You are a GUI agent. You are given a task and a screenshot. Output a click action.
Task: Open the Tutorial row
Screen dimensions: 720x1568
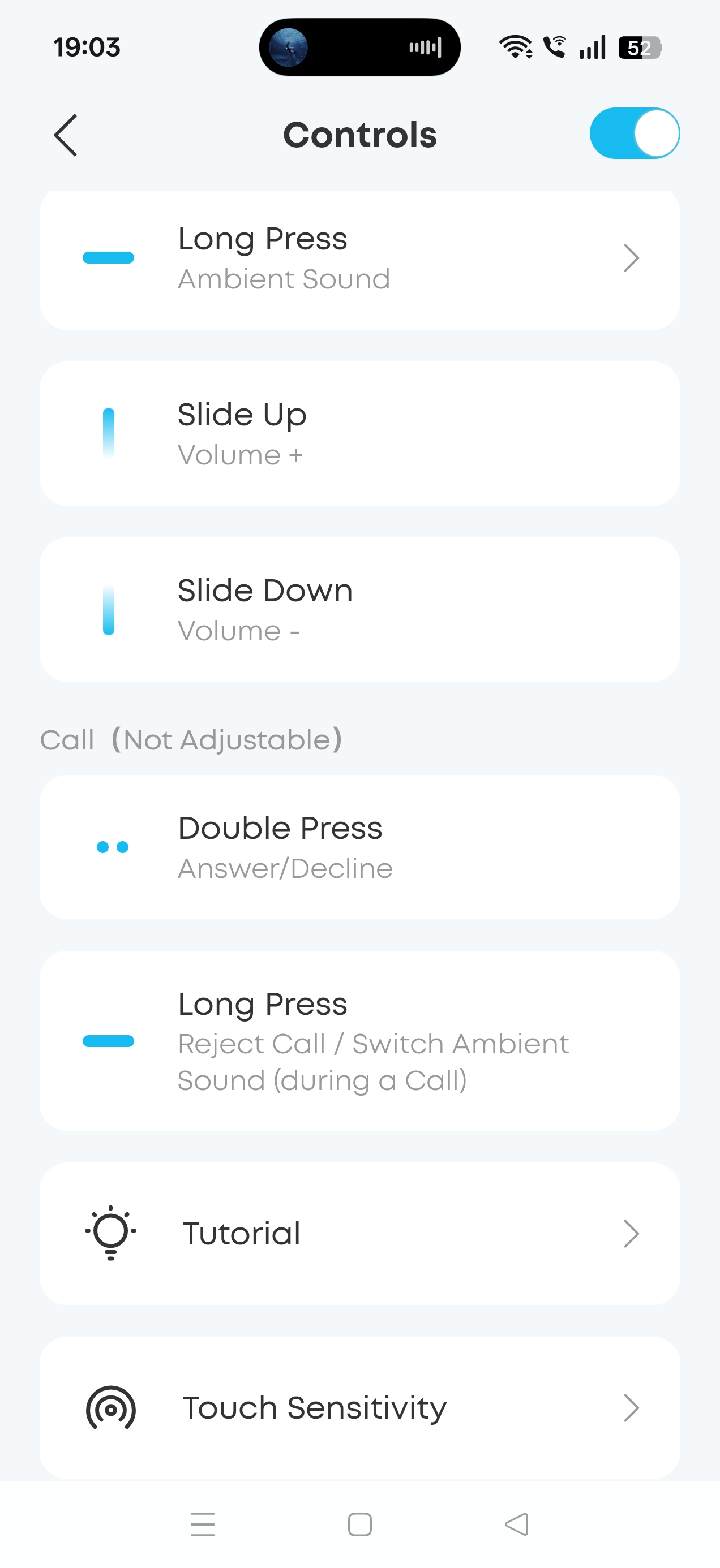pyautogui.click(x=359, y=1233)
